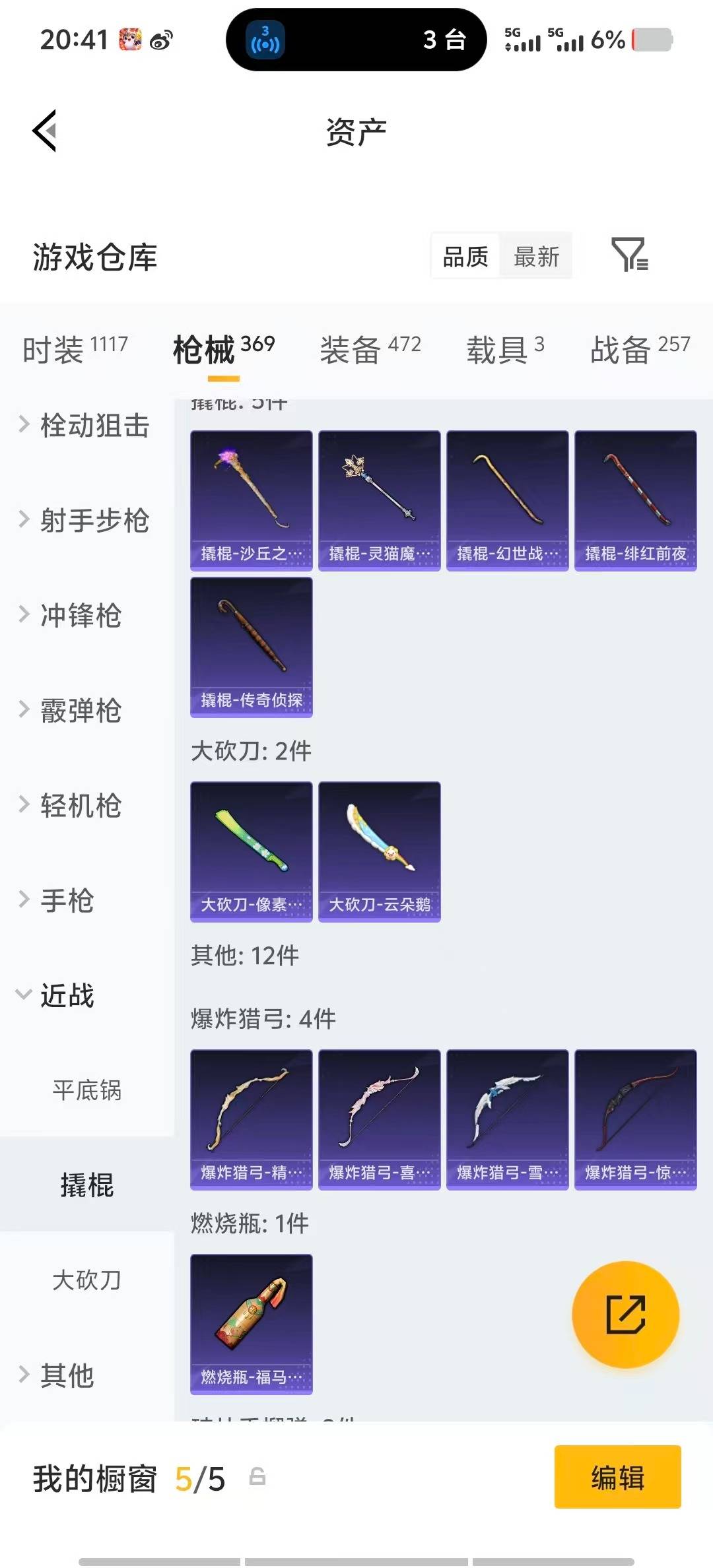Select the 大砍刀-云朵鹅 item
This screenshot has height=1568, width=713.
click(379, 851)
